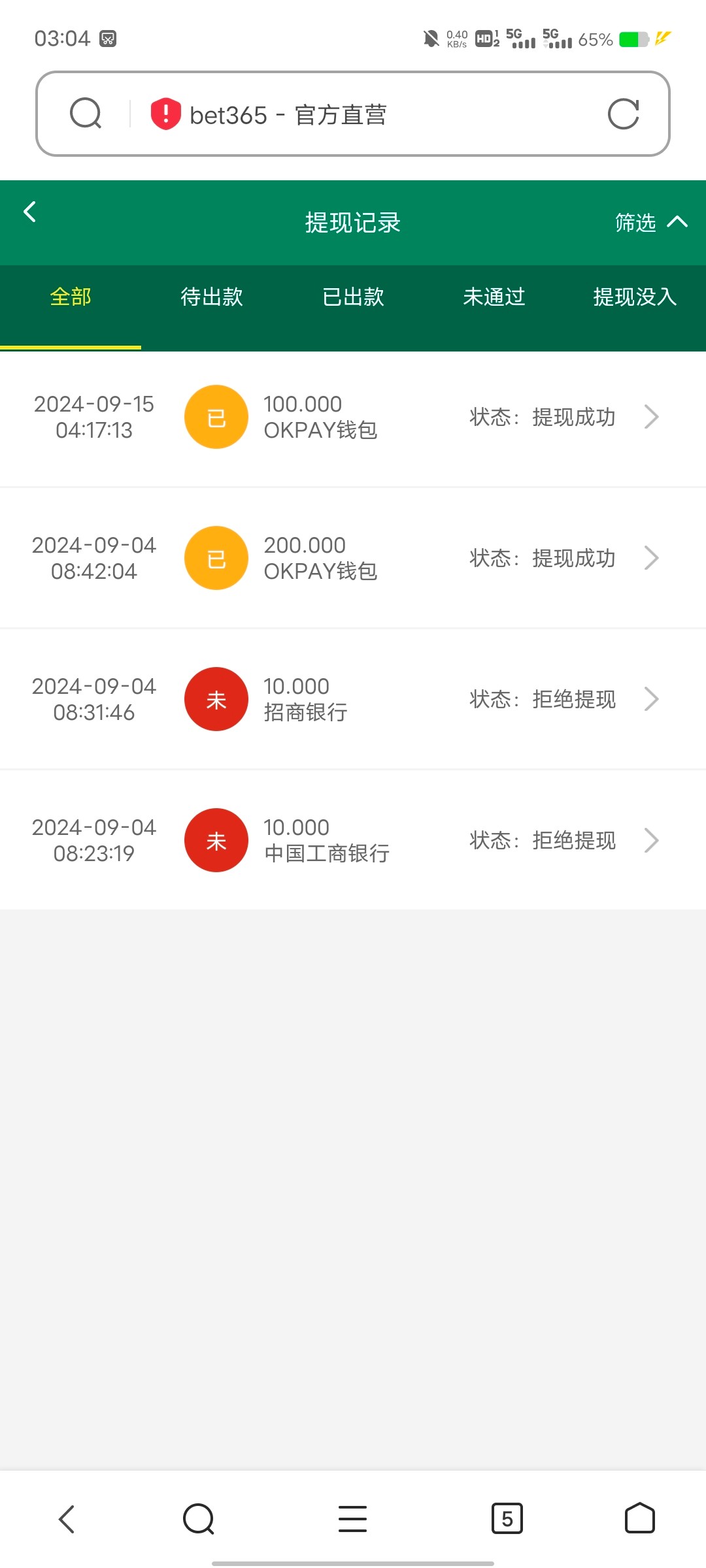This screenshot has width=706, height=1568.
Task: Open the browser menu in bottom bar
Action: pos(352,1518)
